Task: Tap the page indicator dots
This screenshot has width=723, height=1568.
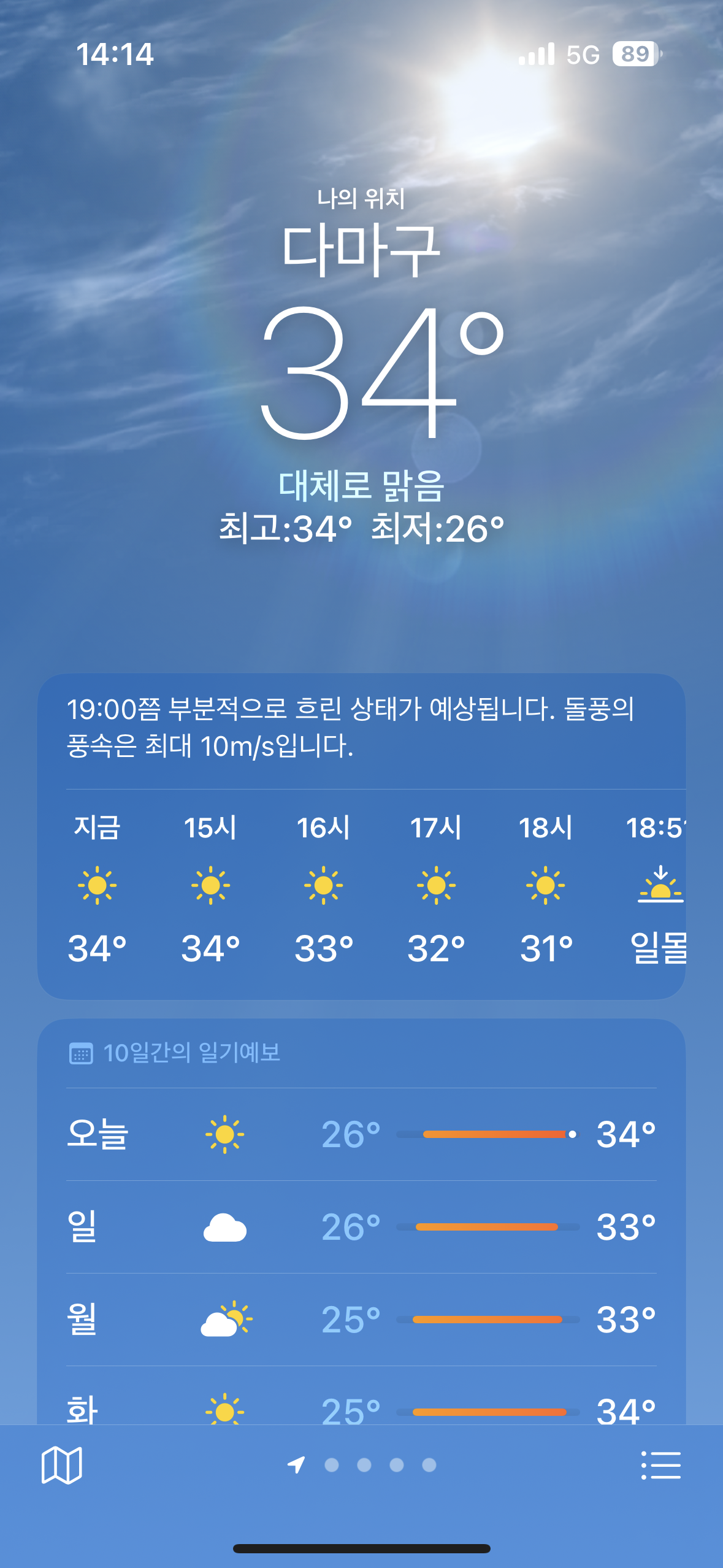Action: (362, 1465)
